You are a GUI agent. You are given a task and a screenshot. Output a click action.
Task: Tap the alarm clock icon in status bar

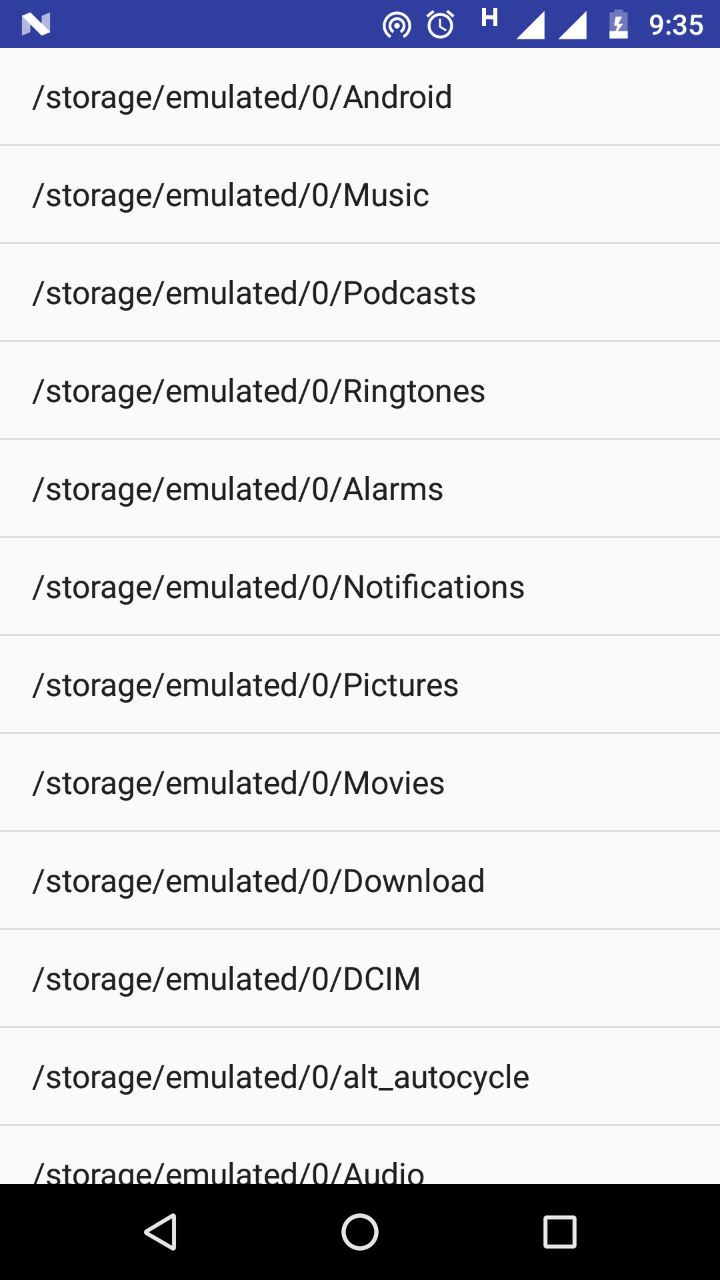[440, 22]
